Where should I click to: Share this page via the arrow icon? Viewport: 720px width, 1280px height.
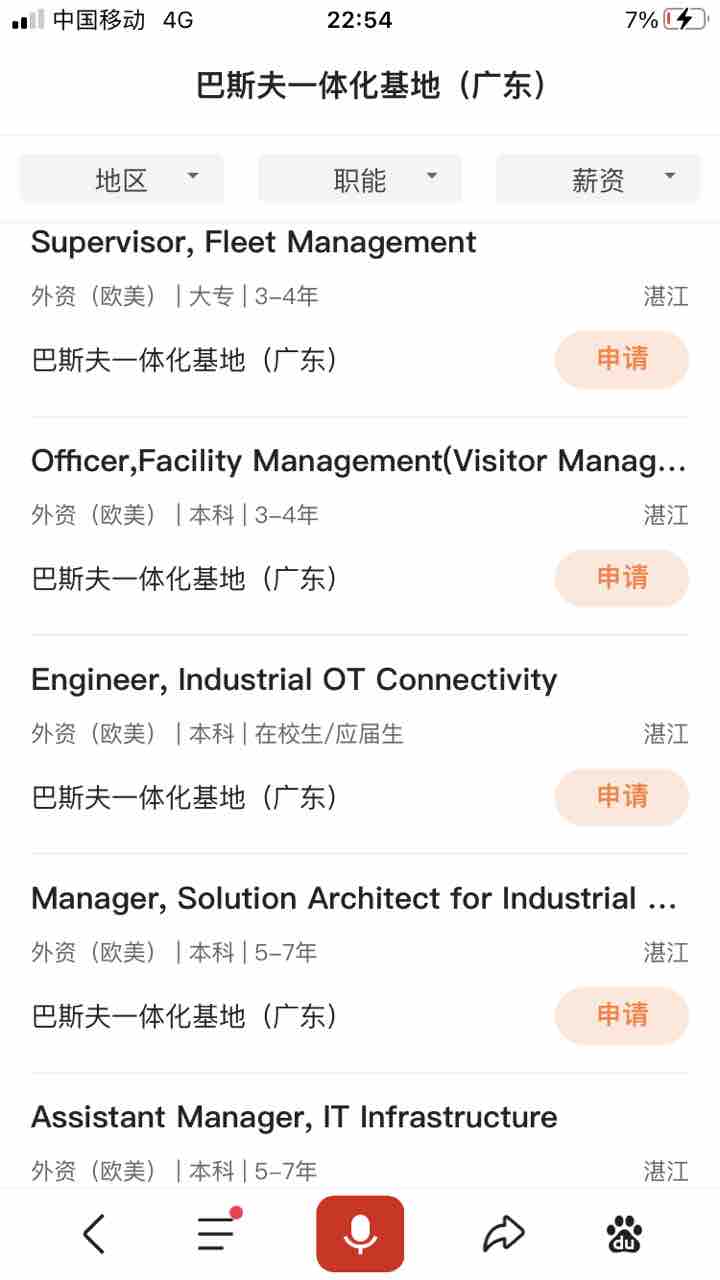503,1234
